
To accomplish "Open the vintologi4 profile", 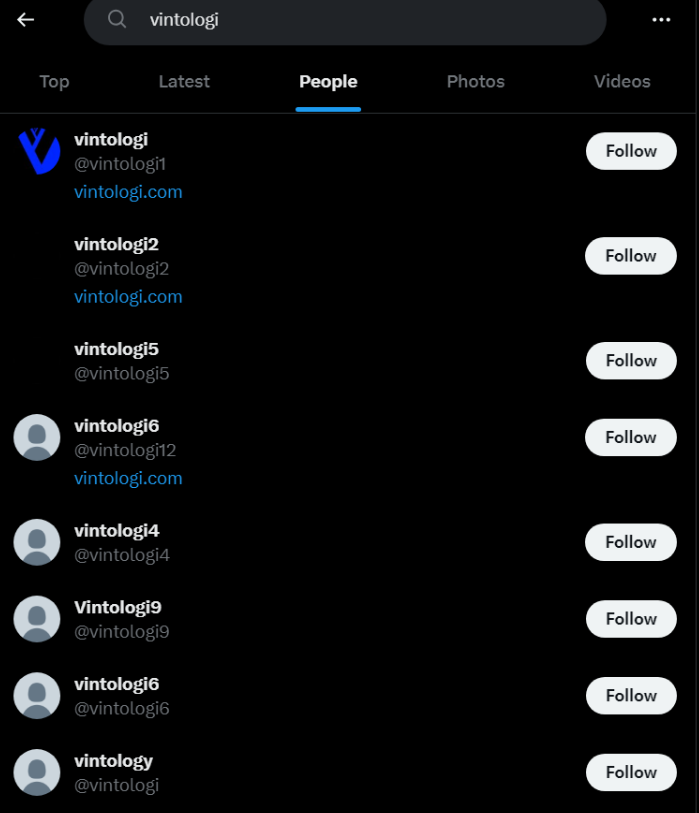I will coord(116,531).
